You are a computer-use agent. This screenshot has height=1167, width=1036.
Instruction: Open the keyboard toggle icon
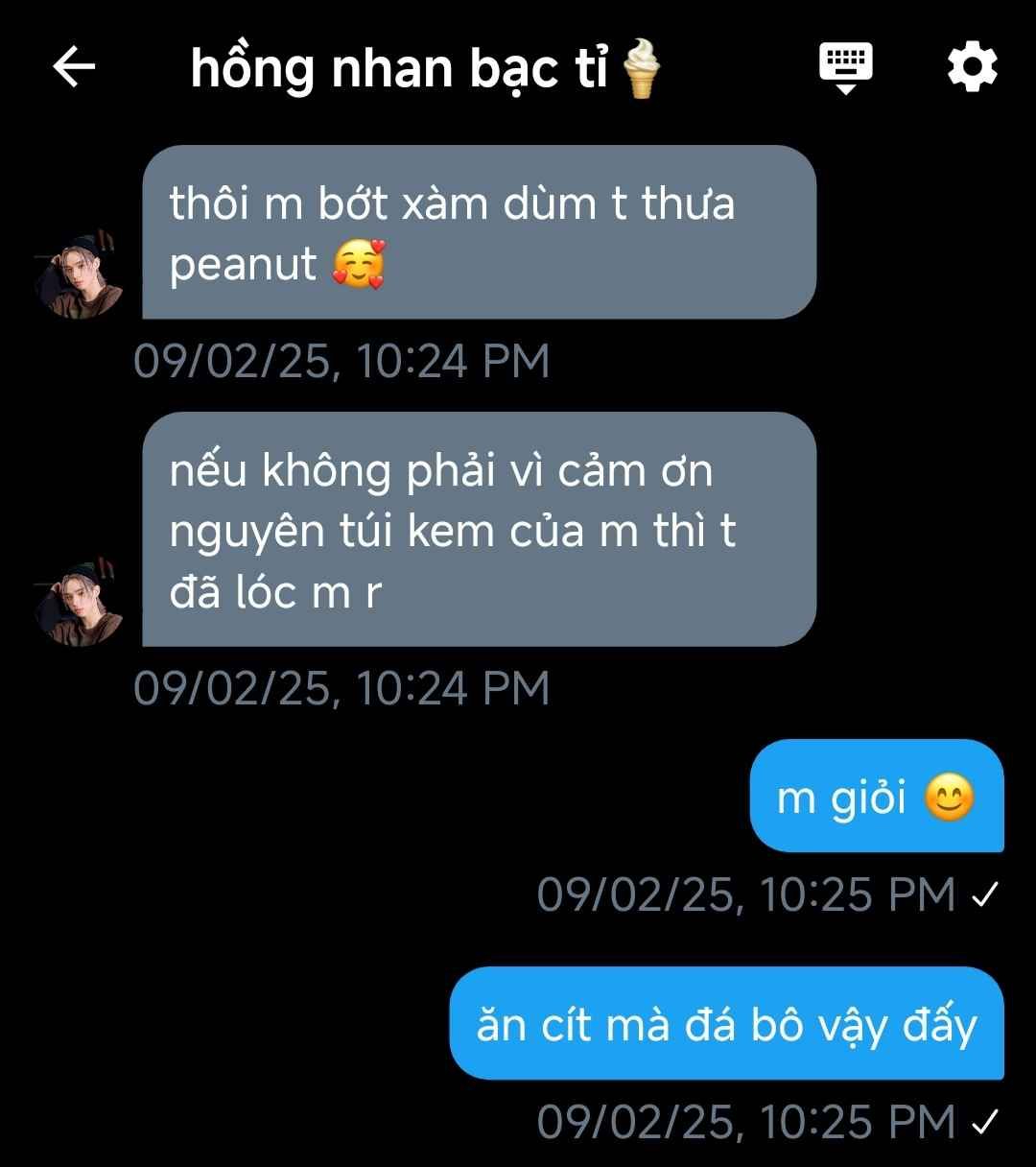point(845,68)
